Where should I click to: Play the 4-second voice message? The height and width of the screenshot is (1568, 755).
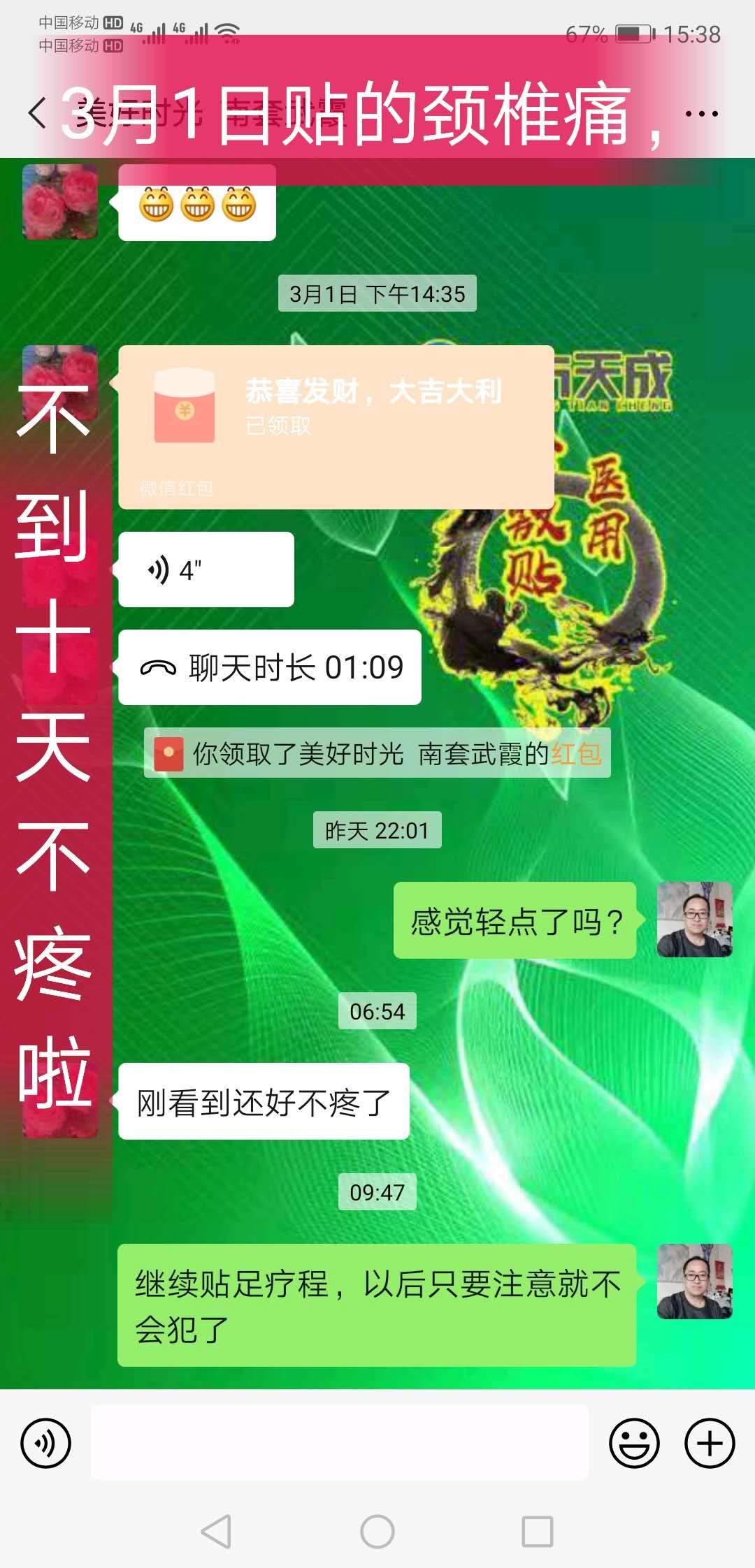tap(206, 569)
